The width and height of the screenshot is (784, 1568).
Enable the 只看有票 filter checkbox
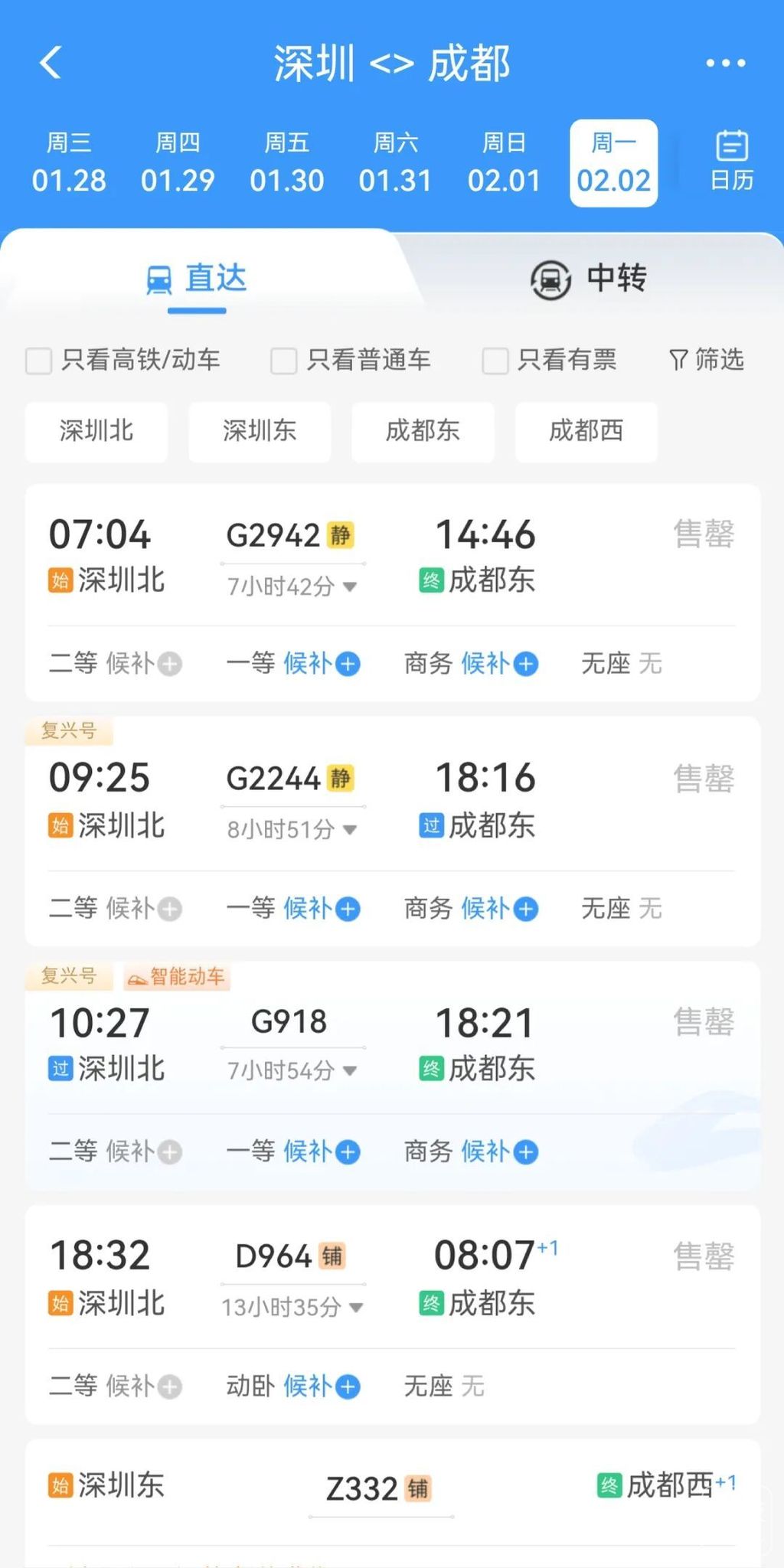point(495,361)
